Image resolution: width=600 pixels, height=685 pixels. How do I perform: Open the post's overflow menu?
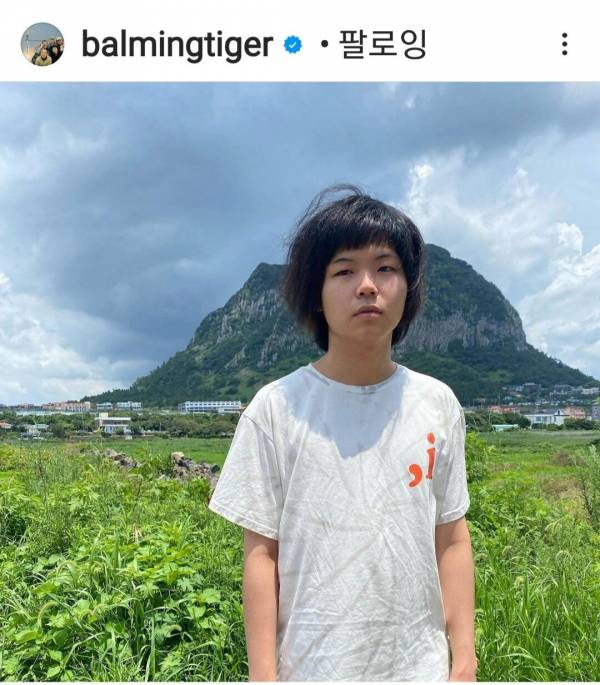[564, 44]
